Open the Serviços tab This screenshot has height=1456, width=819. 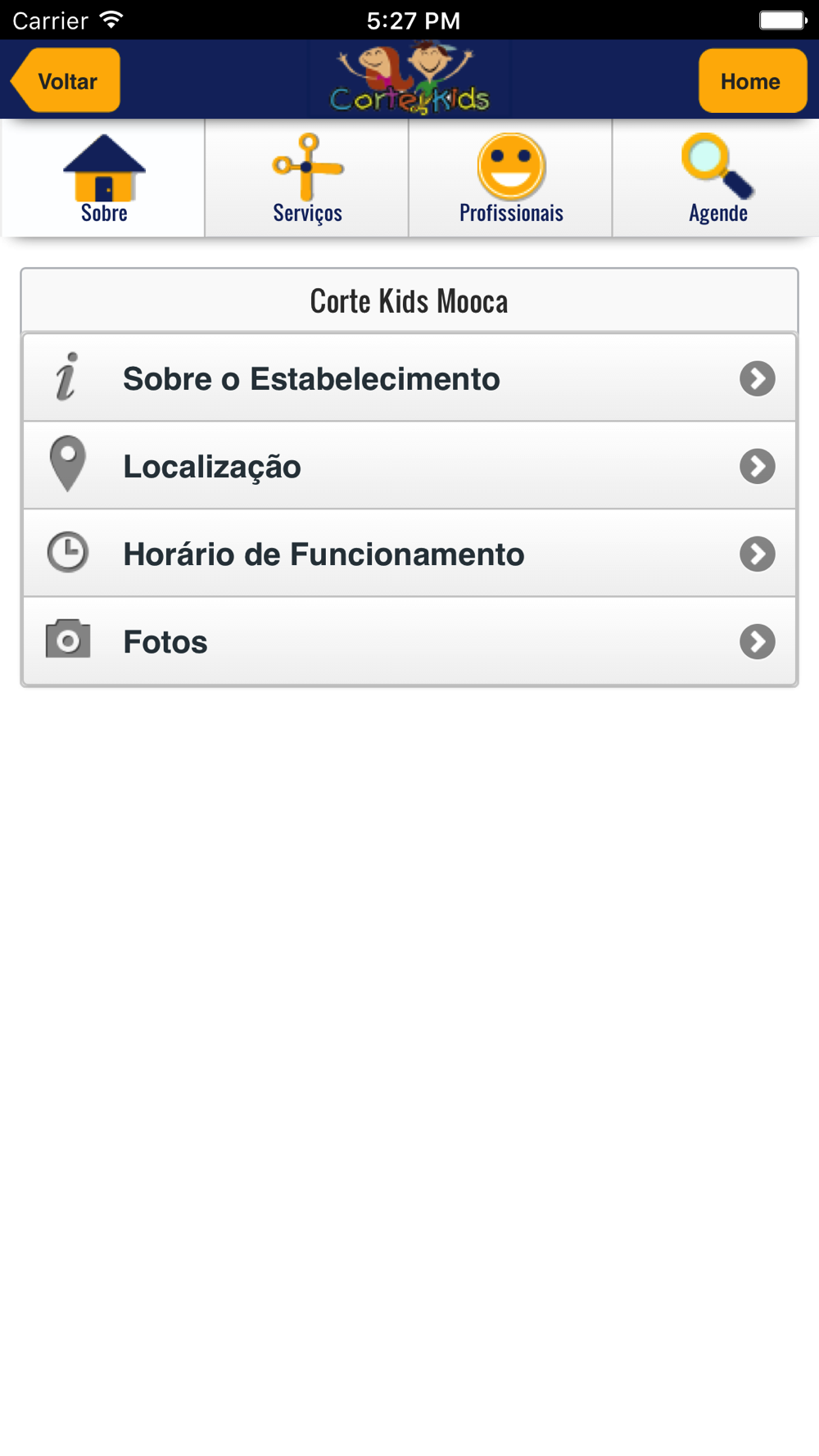[307, 179]
